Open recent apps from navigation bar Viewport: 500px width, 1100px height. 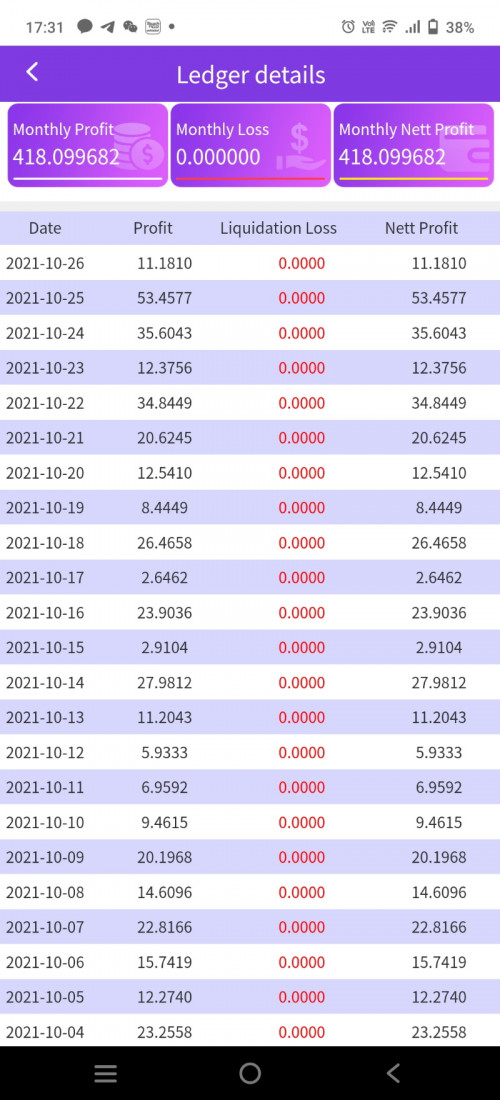tap(105, 1073)
